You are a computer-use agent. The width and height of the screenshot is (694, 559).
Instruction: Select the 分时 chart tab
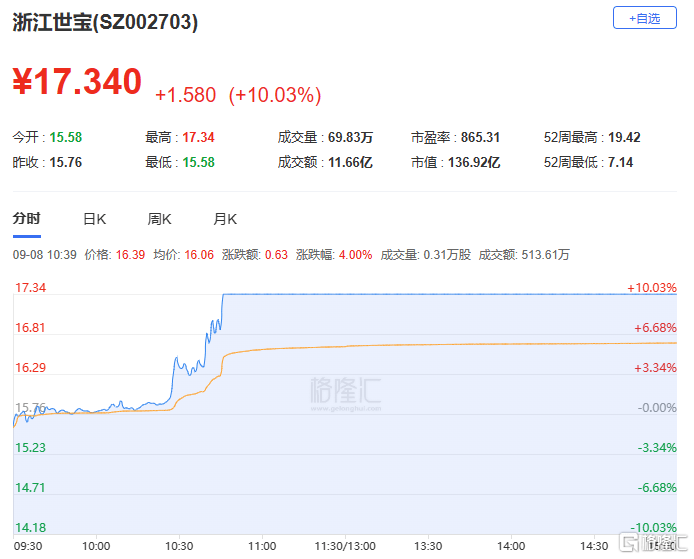[x=27, y=218]
